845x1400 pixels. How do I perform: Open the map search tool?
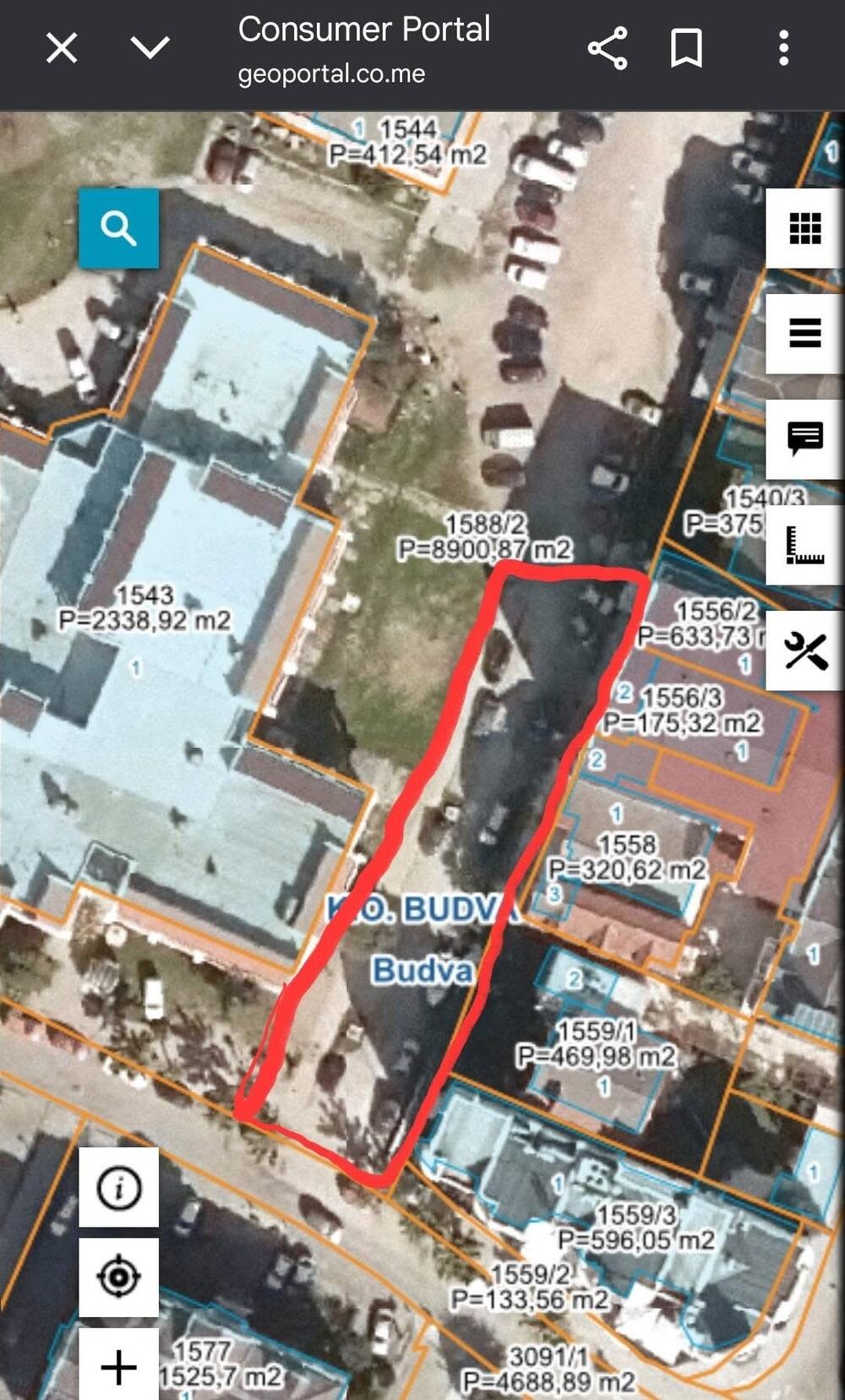[x=119, y=228]
